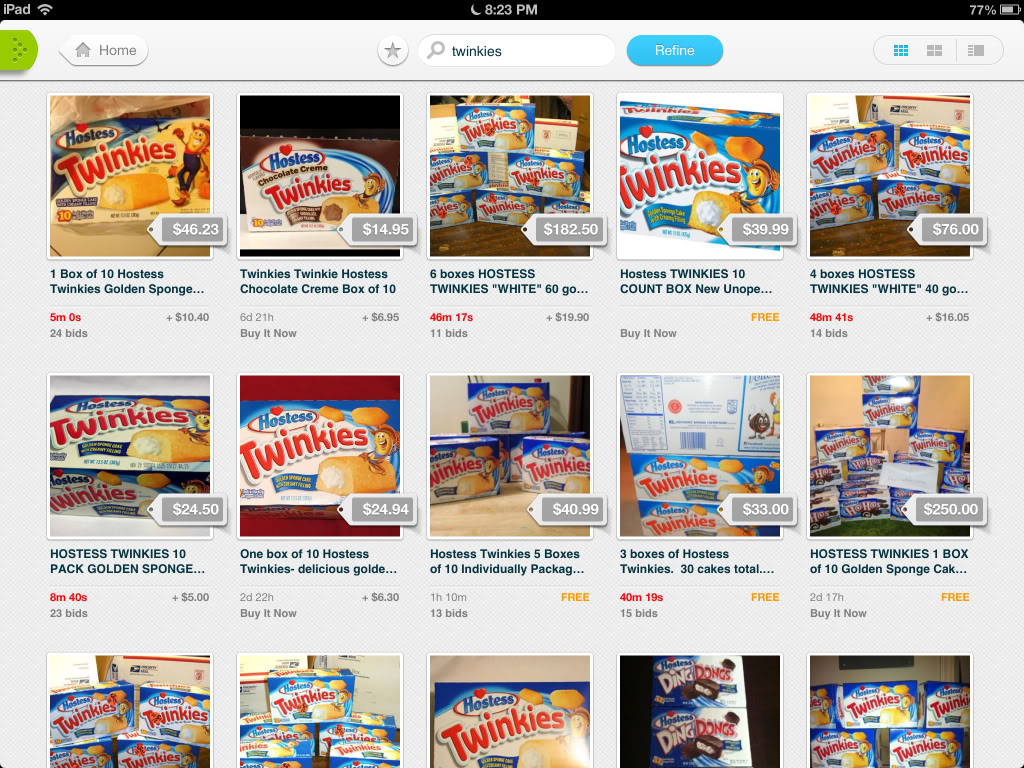Open the green side drawer tab
The image size is (1024, 768).
click(x=17, y=50)
